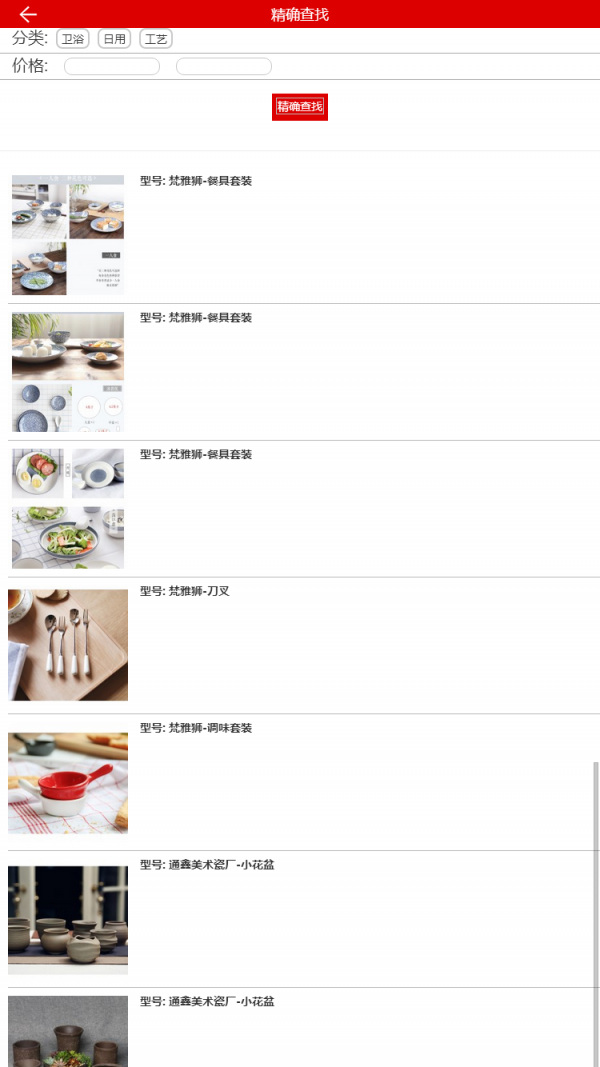Select the 日用 category chip
The height and width of the screenshot is (1067, 600).
tap(115, 39)
